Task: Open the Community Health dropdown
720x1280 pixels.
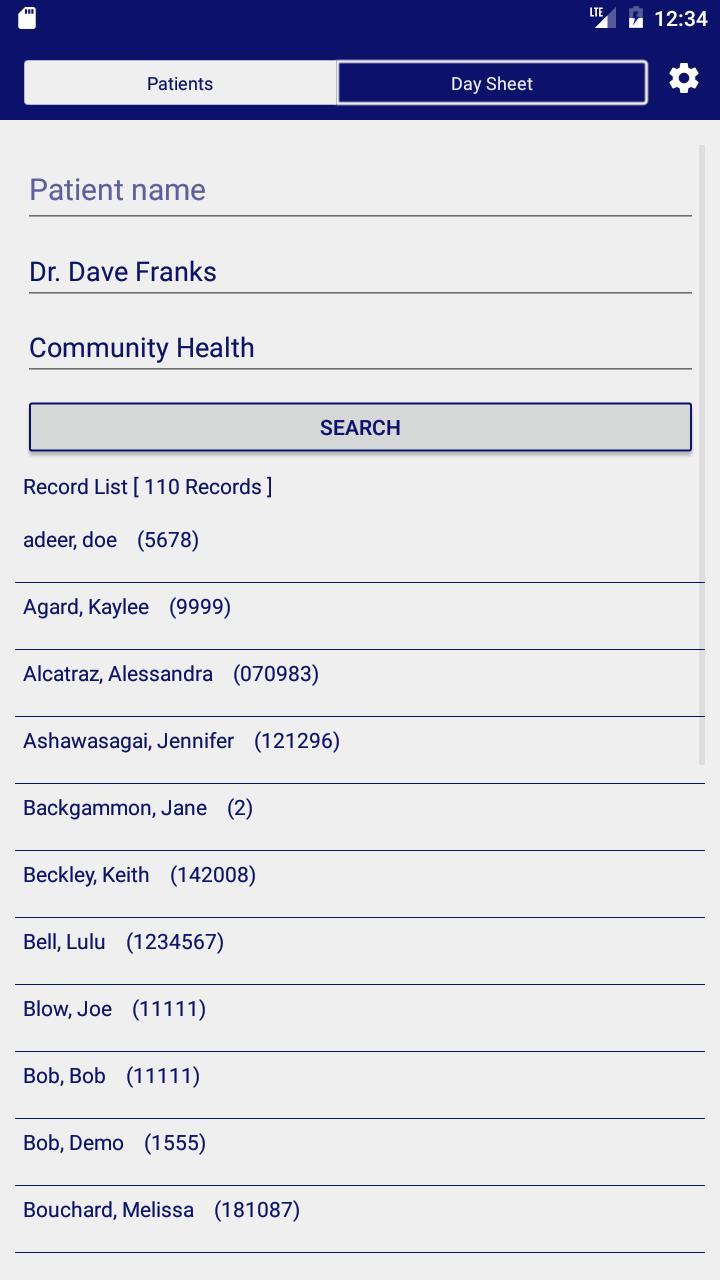Action: point(360,348)
